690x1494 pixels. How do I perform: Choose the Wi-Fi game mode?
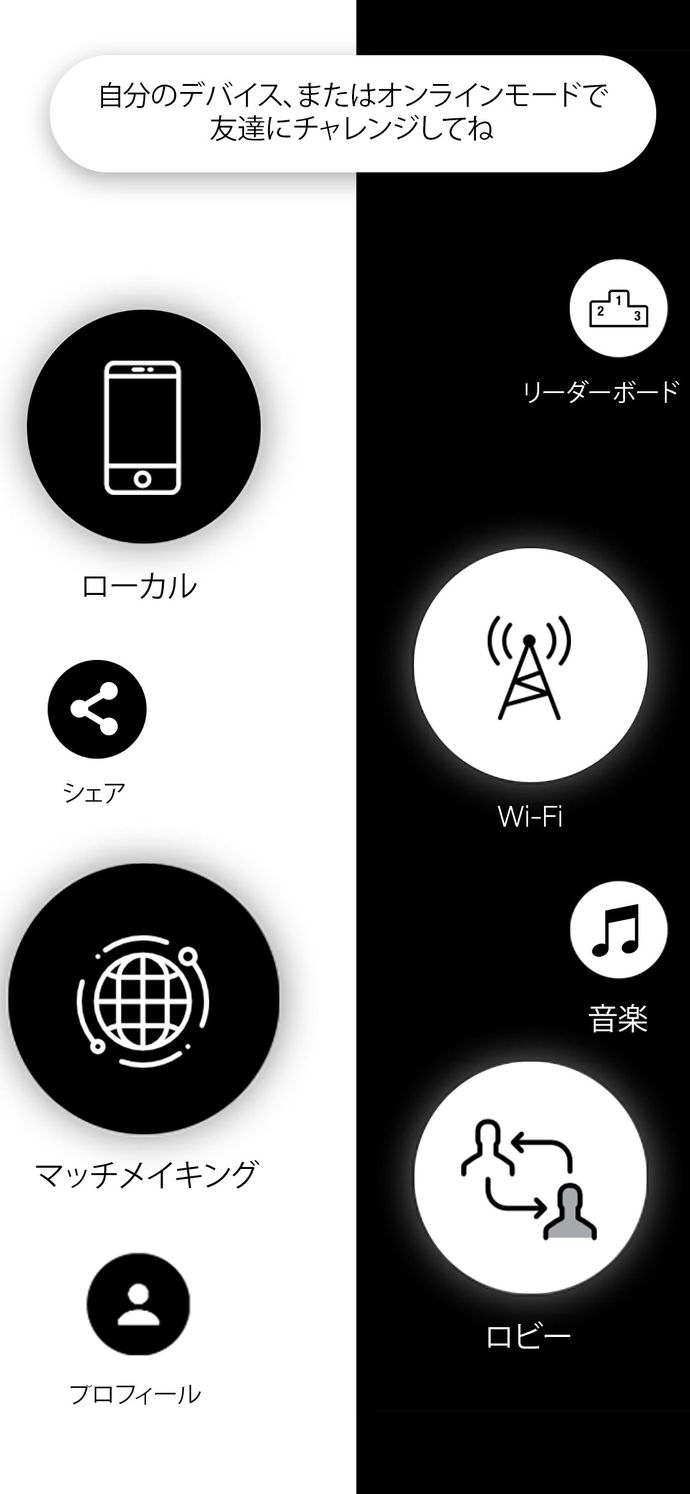coord(530,665)
